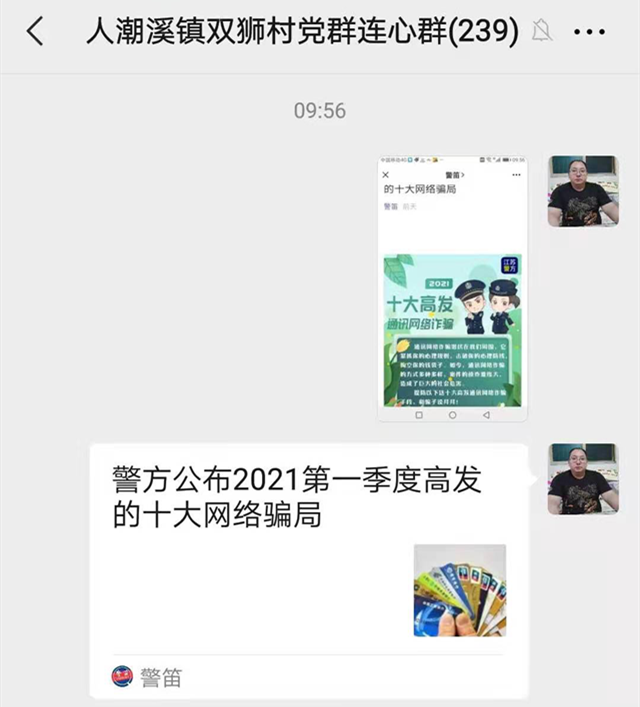Go back from the group chat

click(x=35, y=33)
